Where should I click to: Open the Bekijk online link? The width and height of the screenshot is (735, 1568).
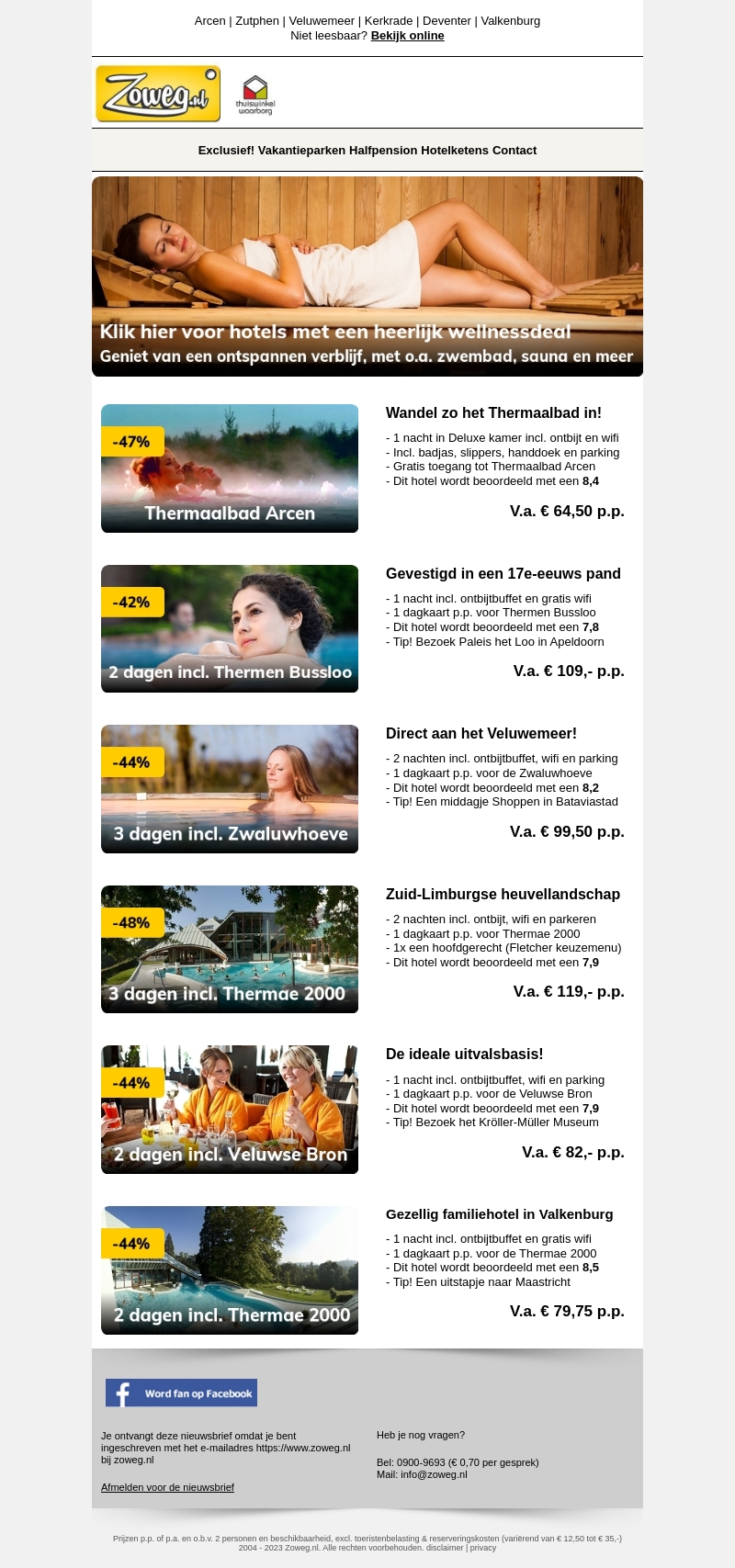coord(407,36)
